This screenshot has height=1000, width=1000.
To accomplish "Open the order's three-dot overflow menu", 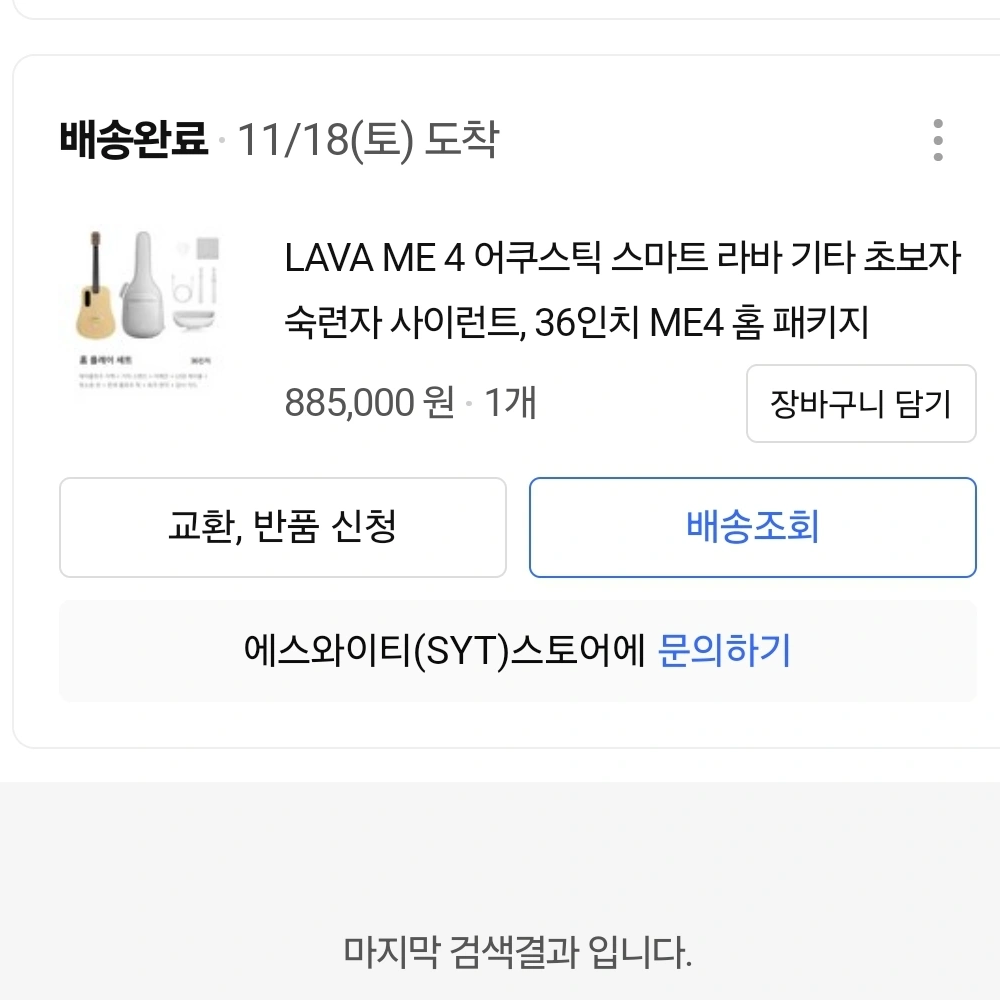I will coord(937,140).
